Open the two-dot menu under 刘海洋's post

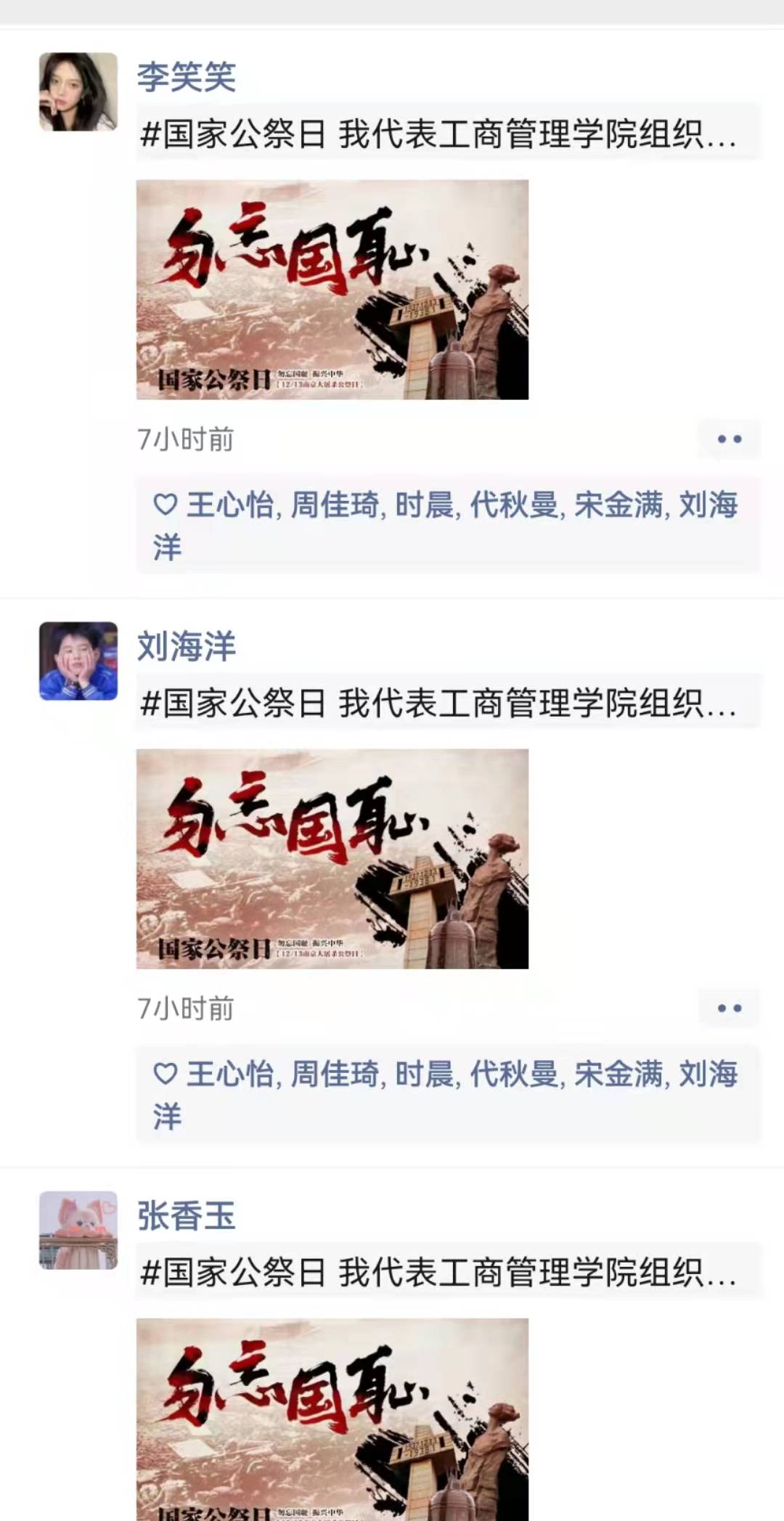click(x=729, y=1008)
